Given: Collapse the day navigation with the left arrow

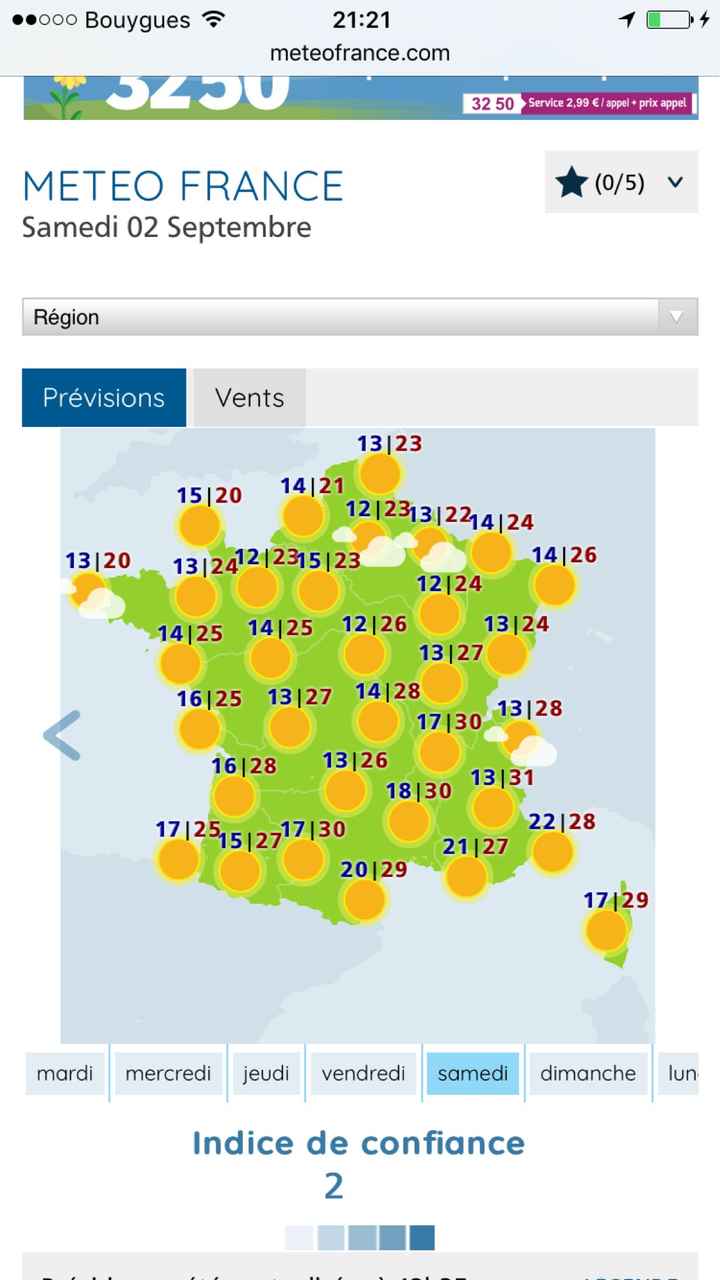Looking at the screenshot, I should 60,737.
